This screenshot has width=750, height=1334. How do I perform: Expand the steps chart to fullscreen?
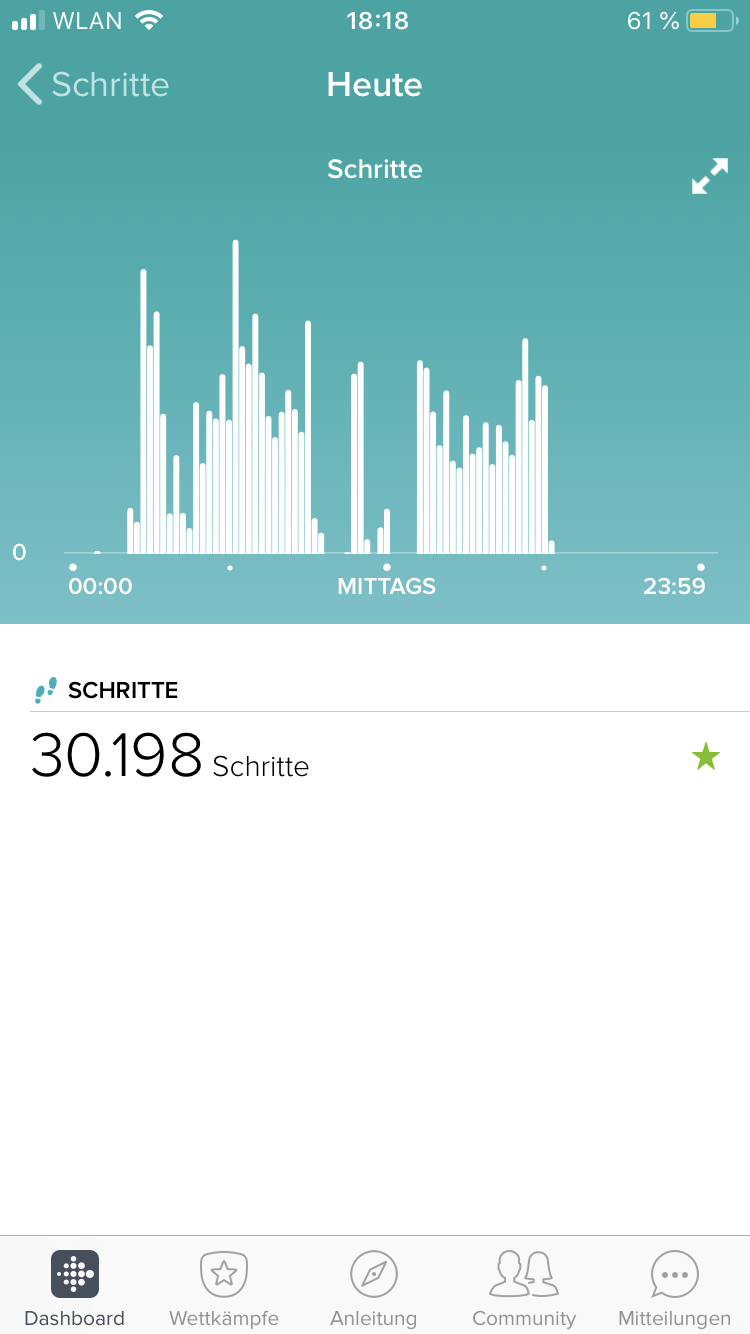709,176
